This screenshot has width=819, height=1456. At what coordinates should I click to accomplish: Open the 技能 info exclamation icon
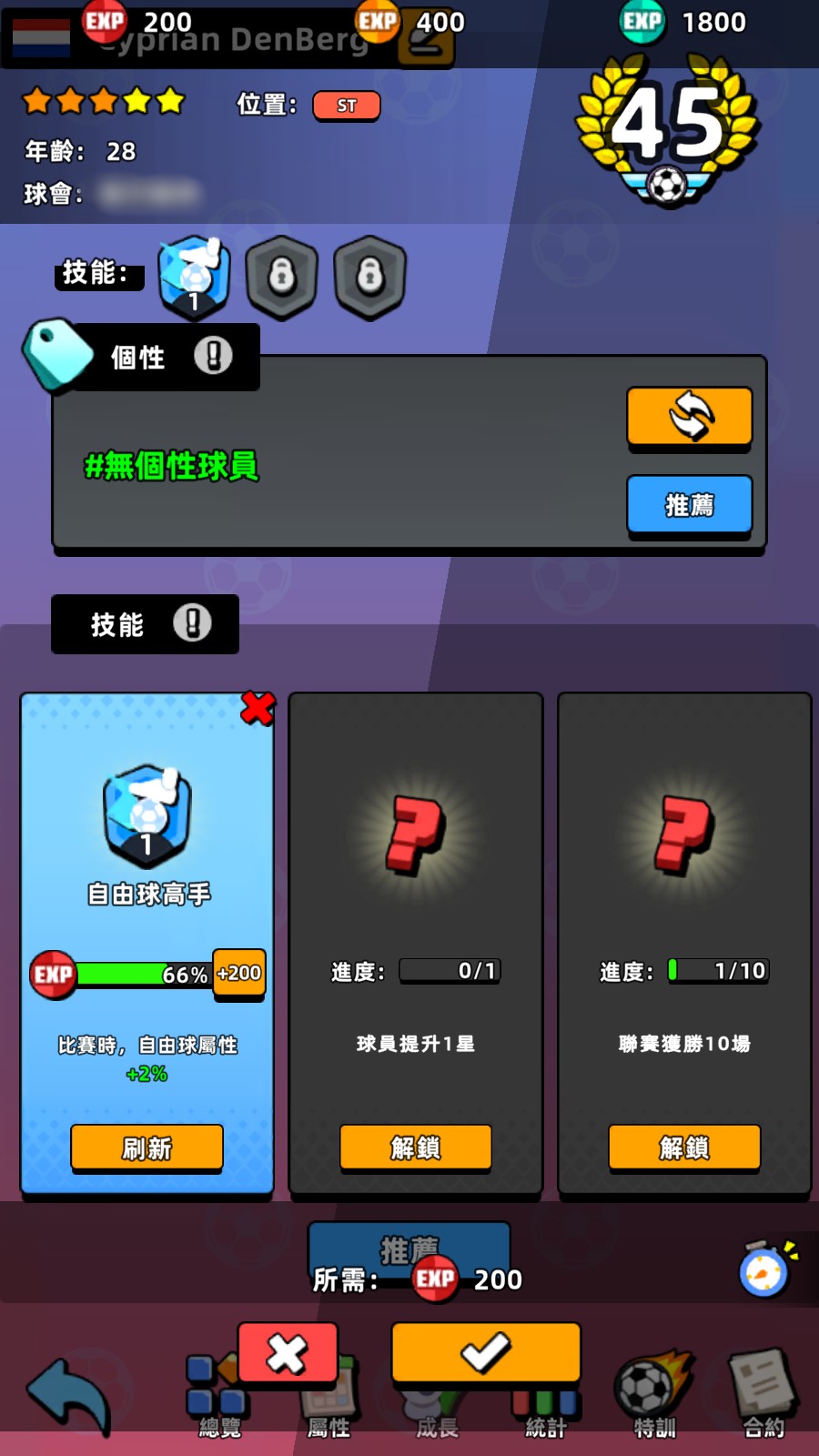[192, 623]
